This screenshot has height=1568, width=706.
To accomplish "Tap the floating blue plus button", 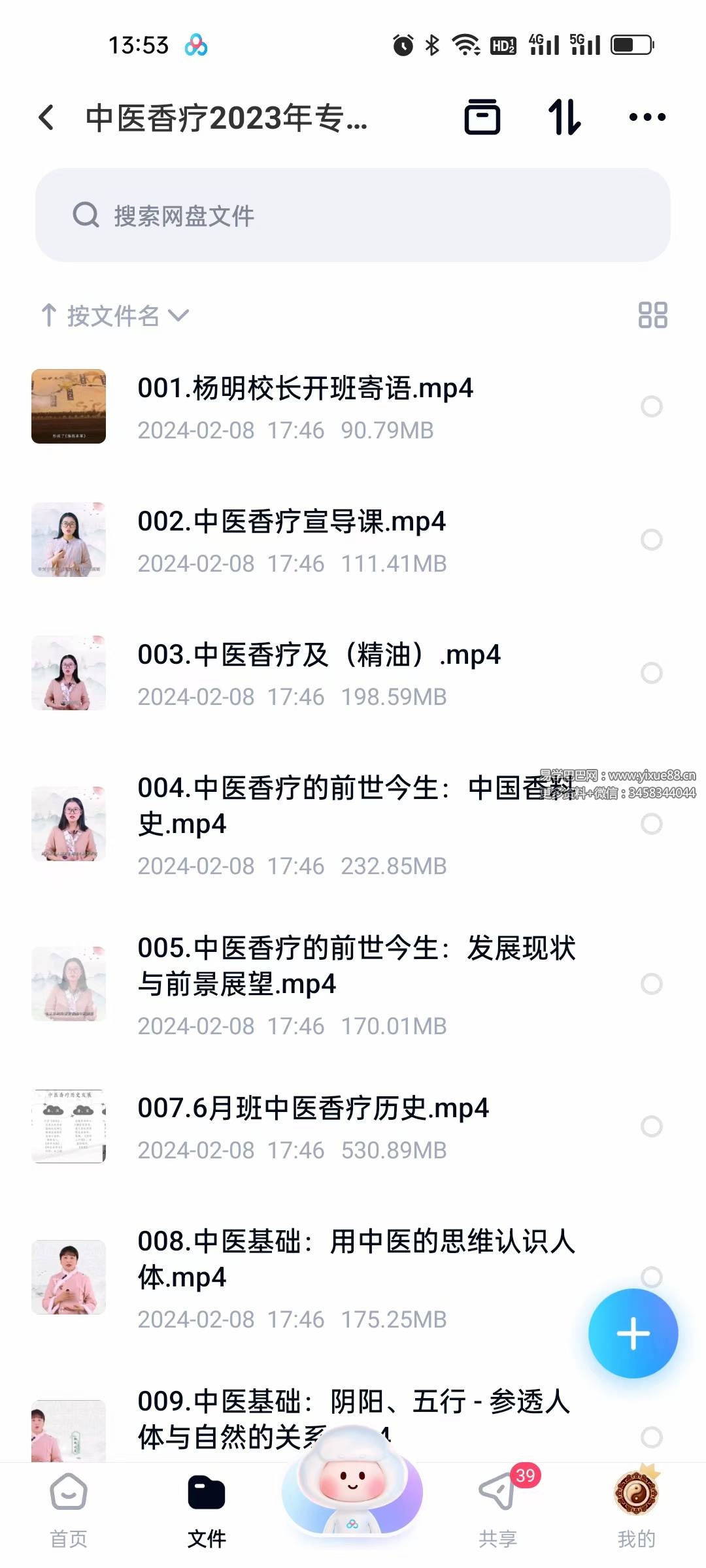I will (632, 1334).
